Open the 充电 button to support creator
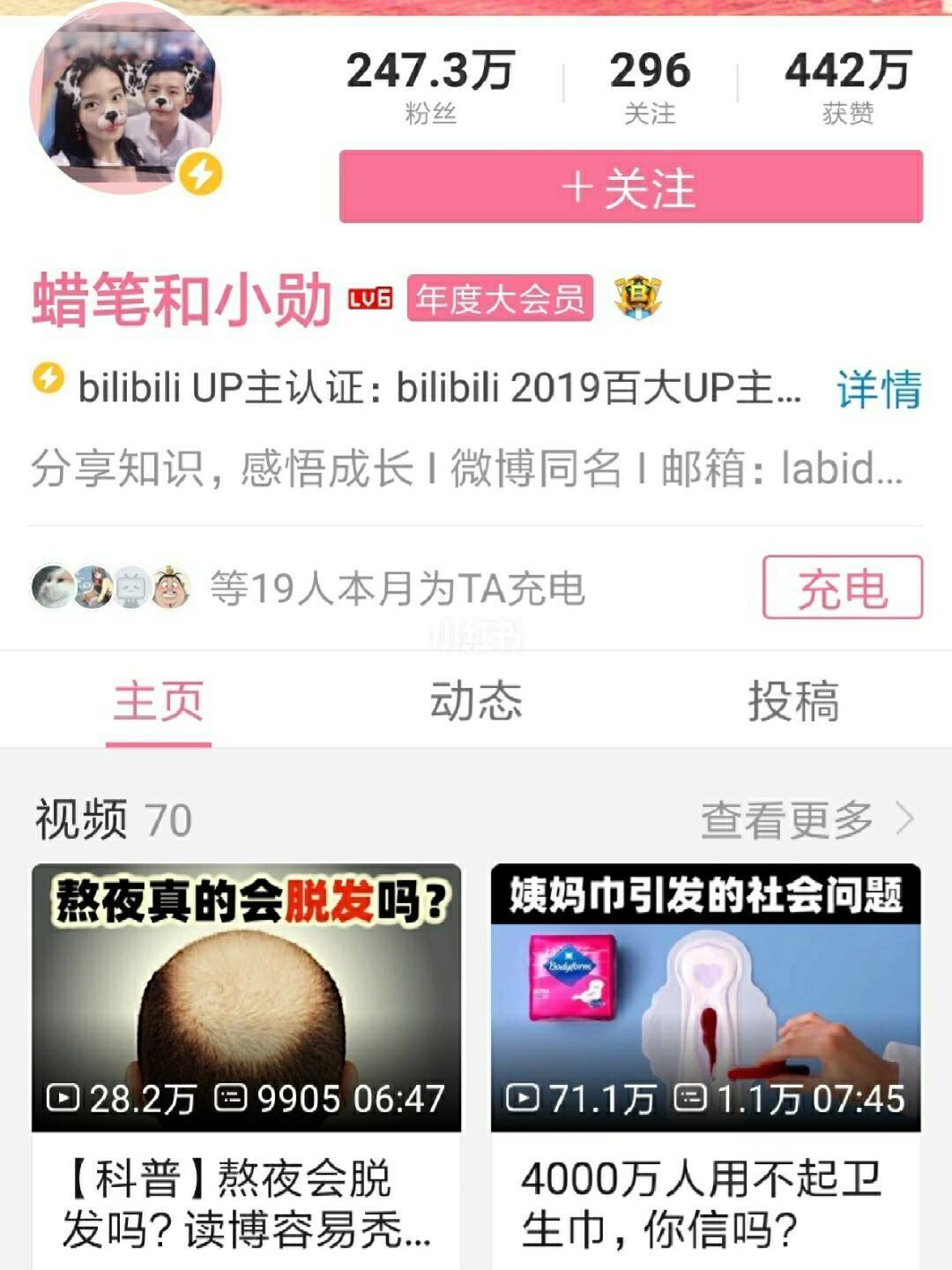Screen dimensions: 952x1270 [842, 587]
